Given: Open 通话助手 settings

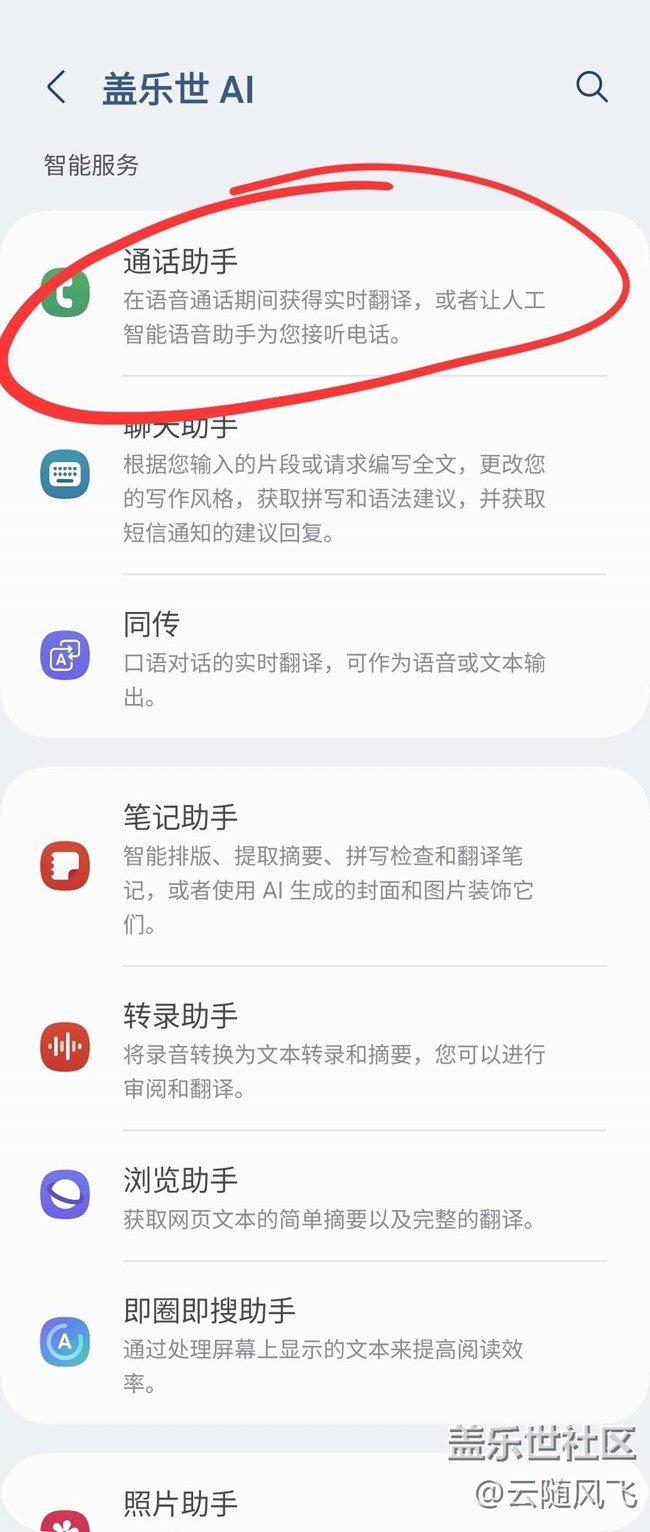Looking at the screenshot, I should [x=330, y=297].
